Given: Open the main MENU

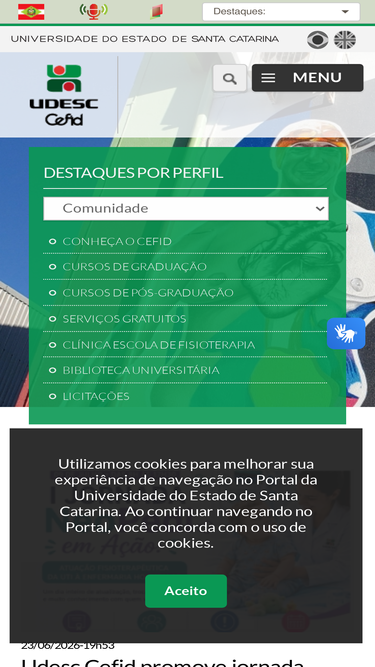Looking at the screenshot, I should pyautogui.click(x=307, y=78).
